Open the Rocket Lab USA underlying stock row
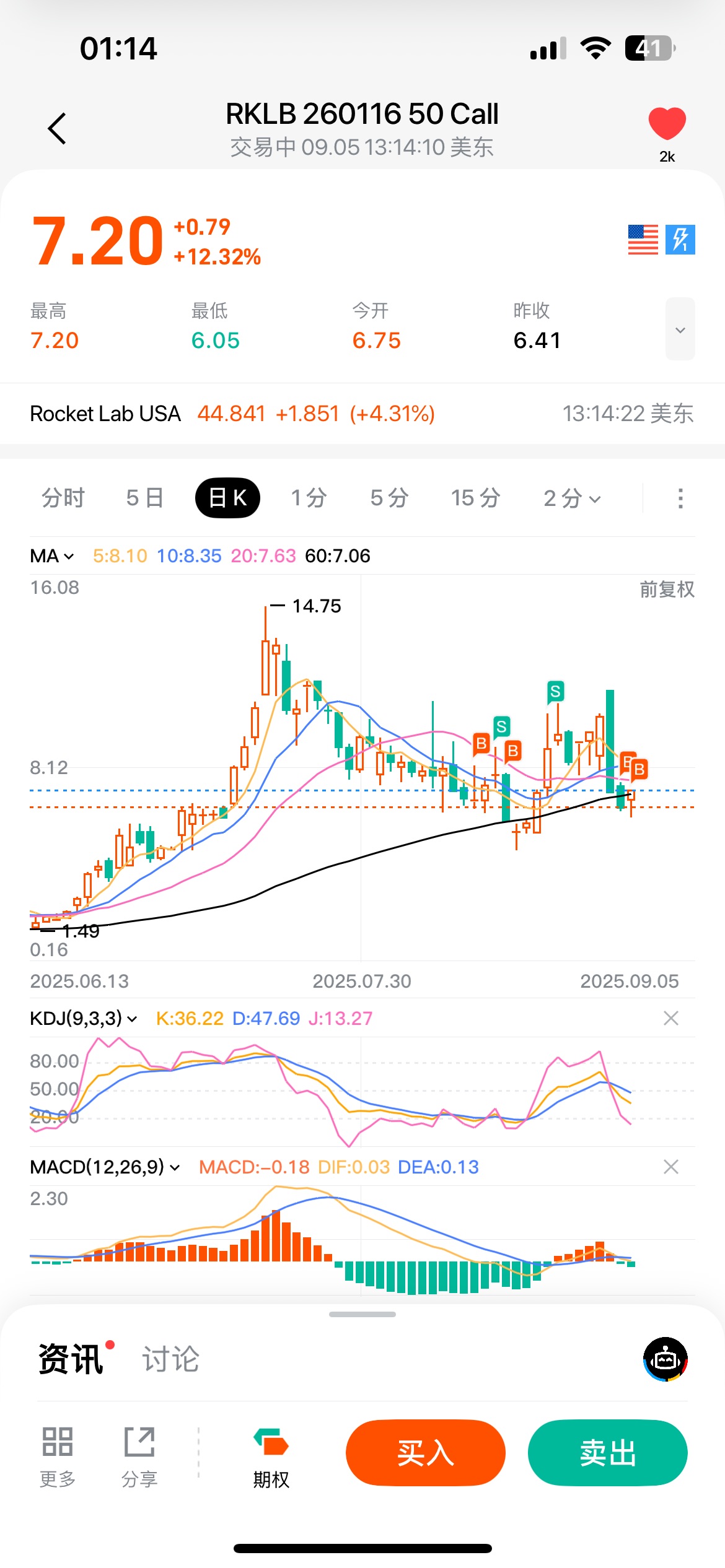Viewport: 725px width, 1568px height. (232, 414)
